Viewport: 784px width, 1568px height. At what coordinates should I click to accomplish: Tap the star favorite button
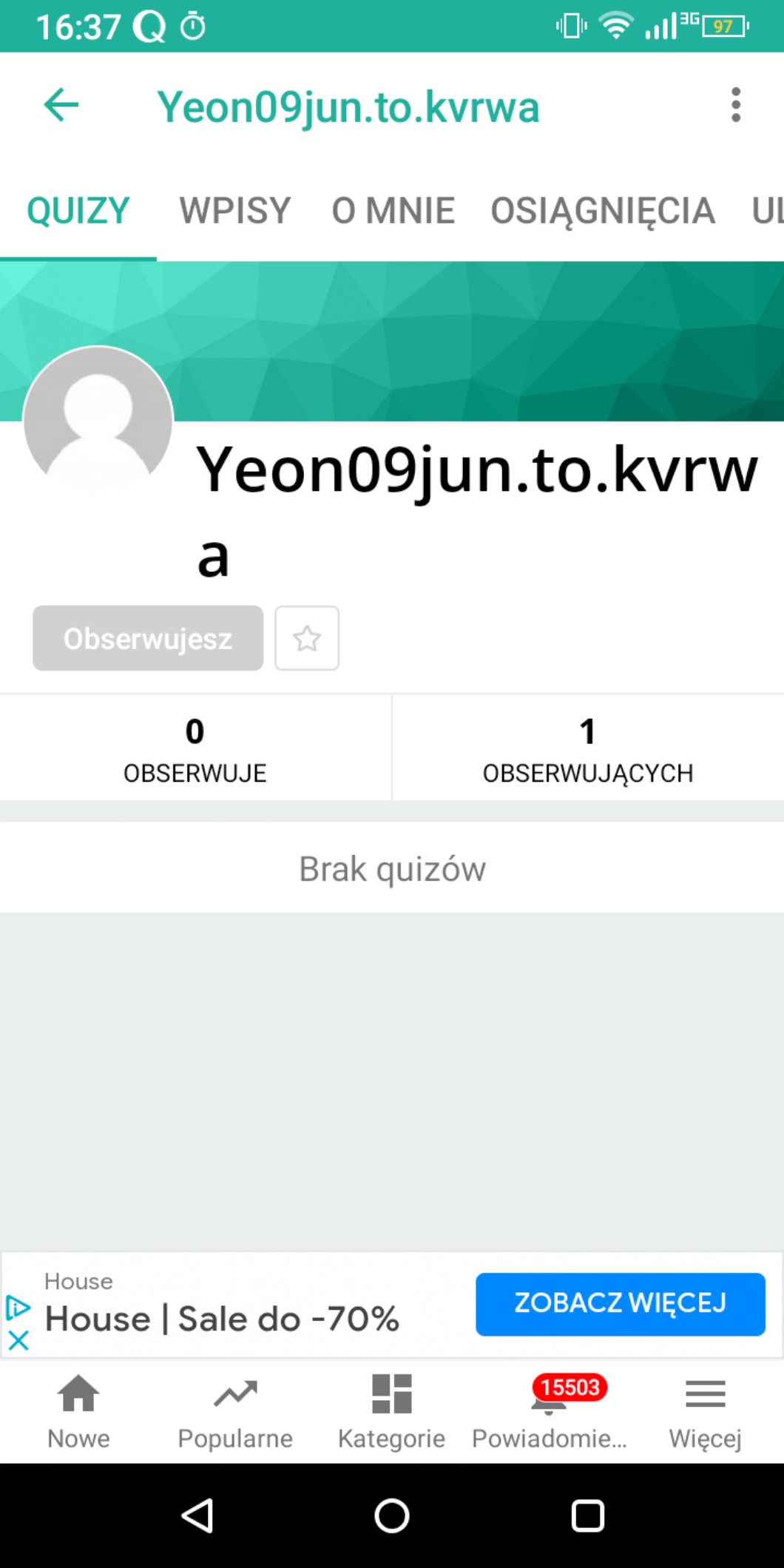click(x=307, y=638)
